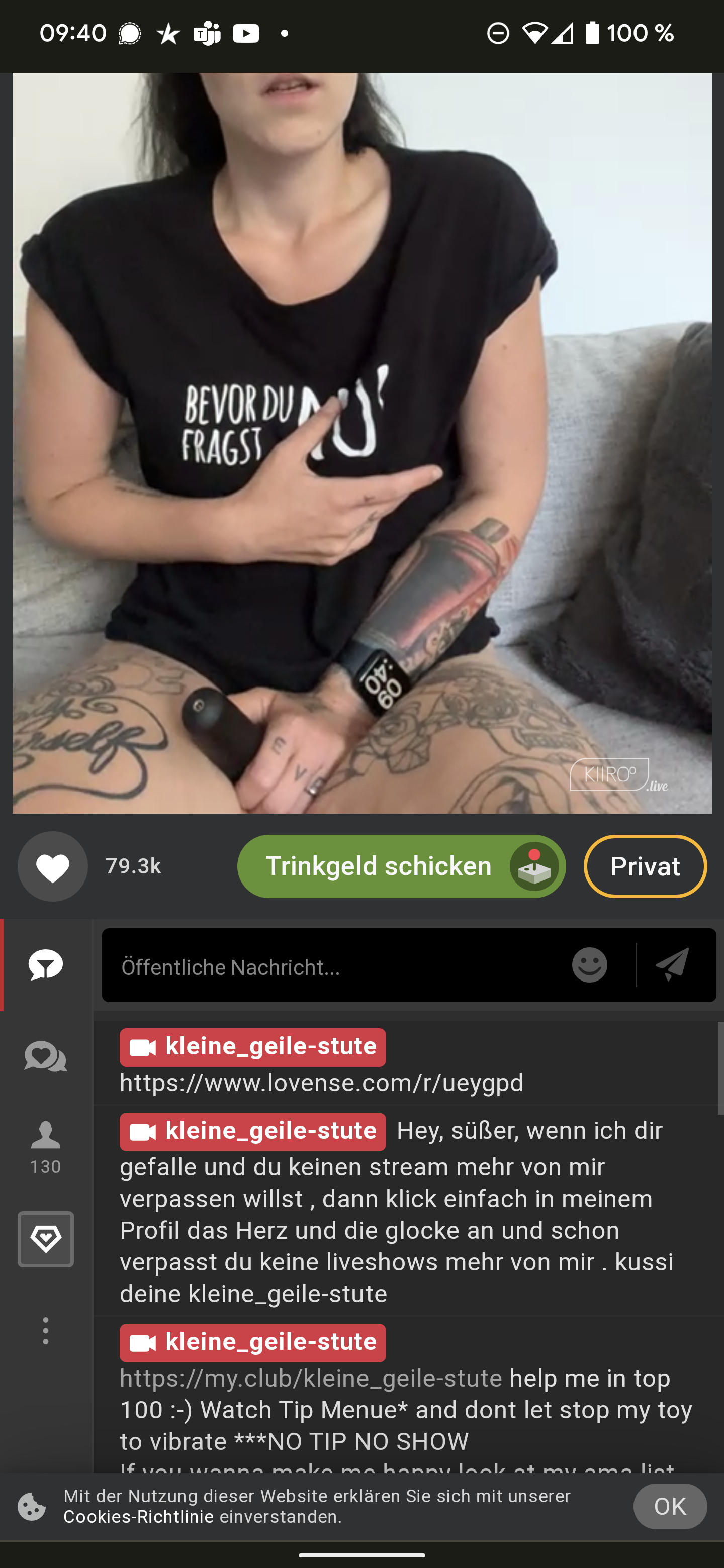Tap Trinkgeld schicken button

coord(401,866)
